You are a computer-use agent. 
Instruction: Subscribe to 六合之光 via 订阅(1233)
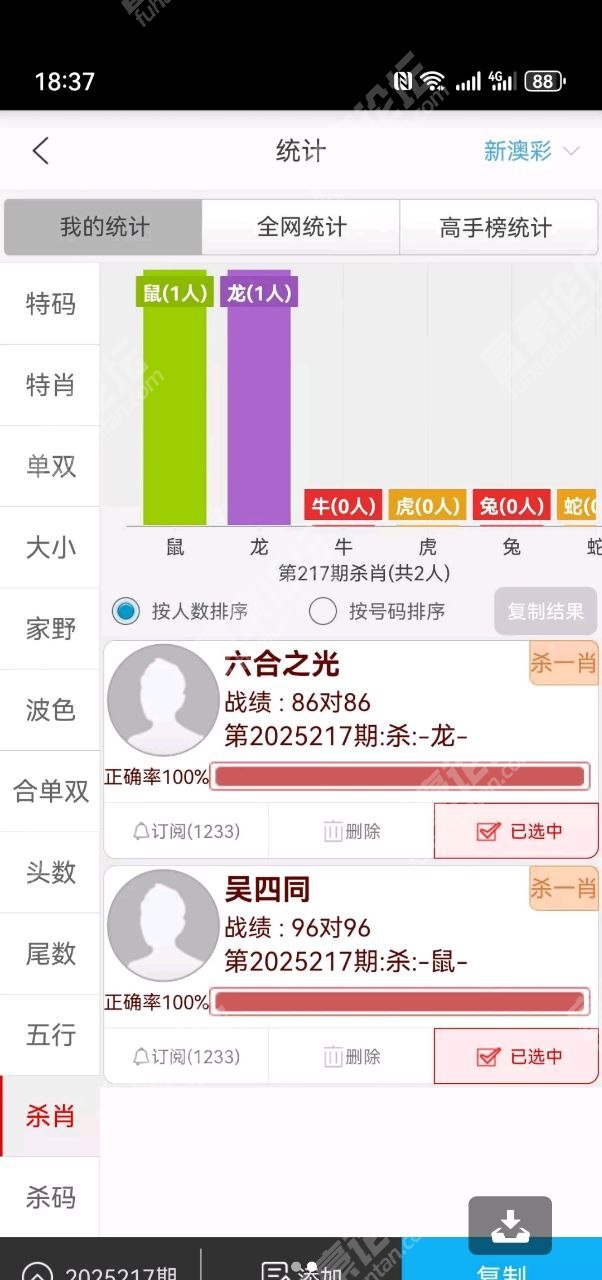(x=186, y=831)
